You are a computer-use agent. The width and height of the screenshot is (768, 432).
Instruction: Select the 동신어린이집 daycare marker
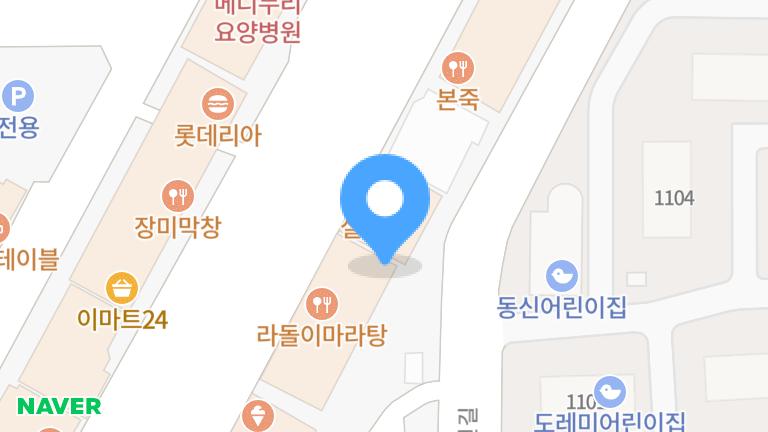pyautogui.click(x=561, y=275)
